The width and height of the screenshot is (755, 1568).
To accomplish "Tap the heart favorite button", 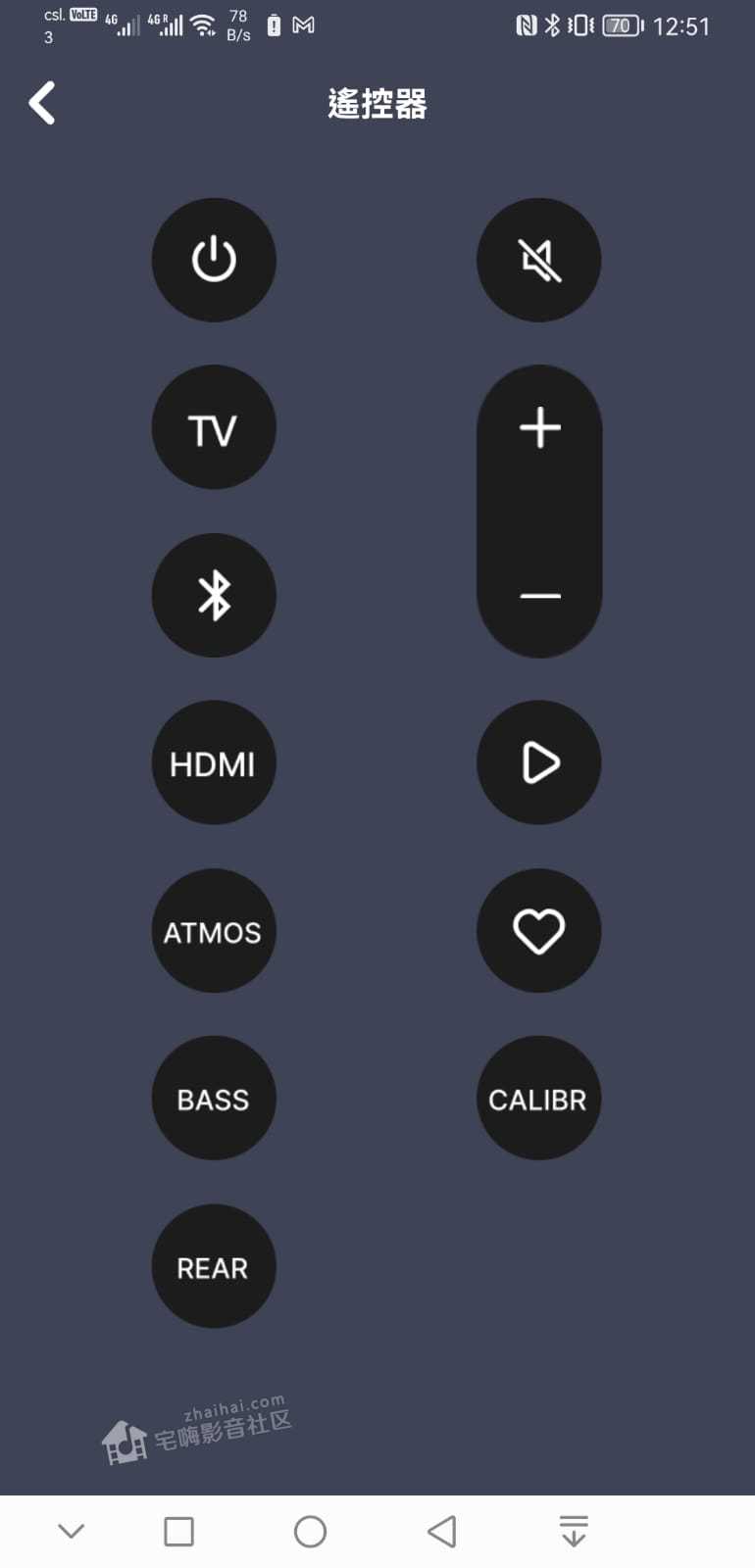I will click(x=538, y=931).
